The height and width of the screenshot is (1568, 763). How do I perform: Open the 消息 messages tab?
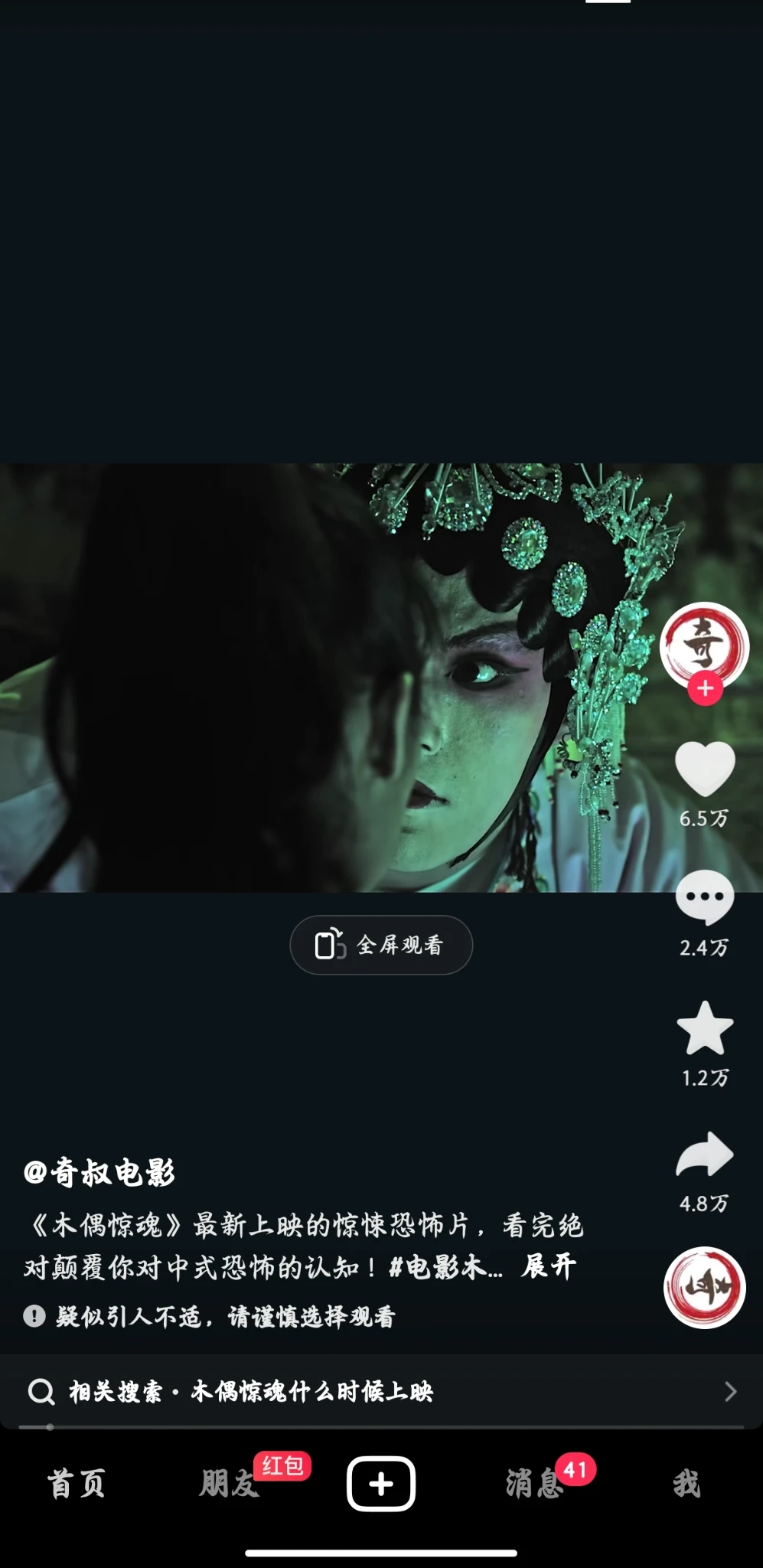click(x=533, y=1484)
